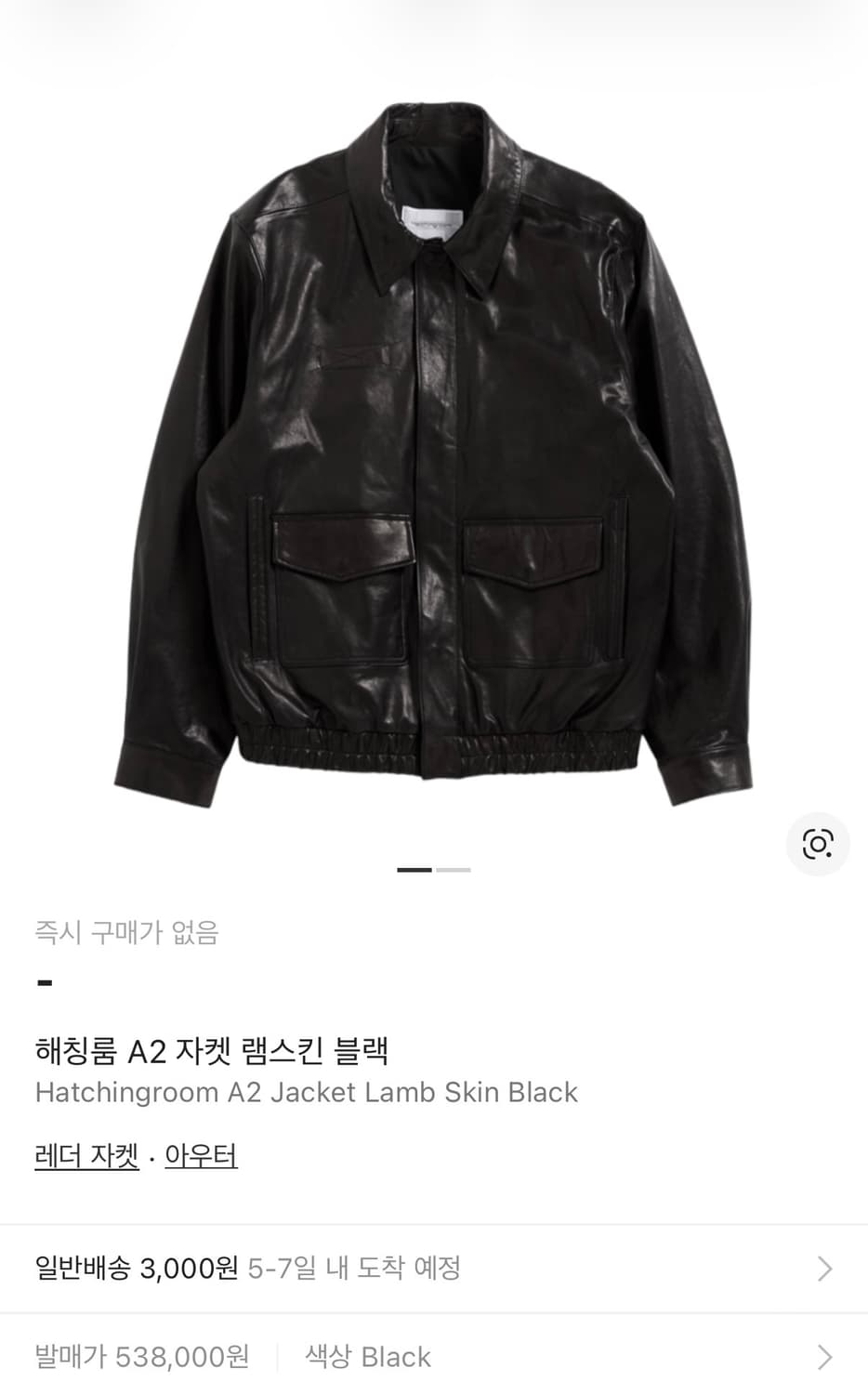Click the English name Hatchingroom A2 Jacket
This screenshot has height=1394, width=868.
(305, 1092)
